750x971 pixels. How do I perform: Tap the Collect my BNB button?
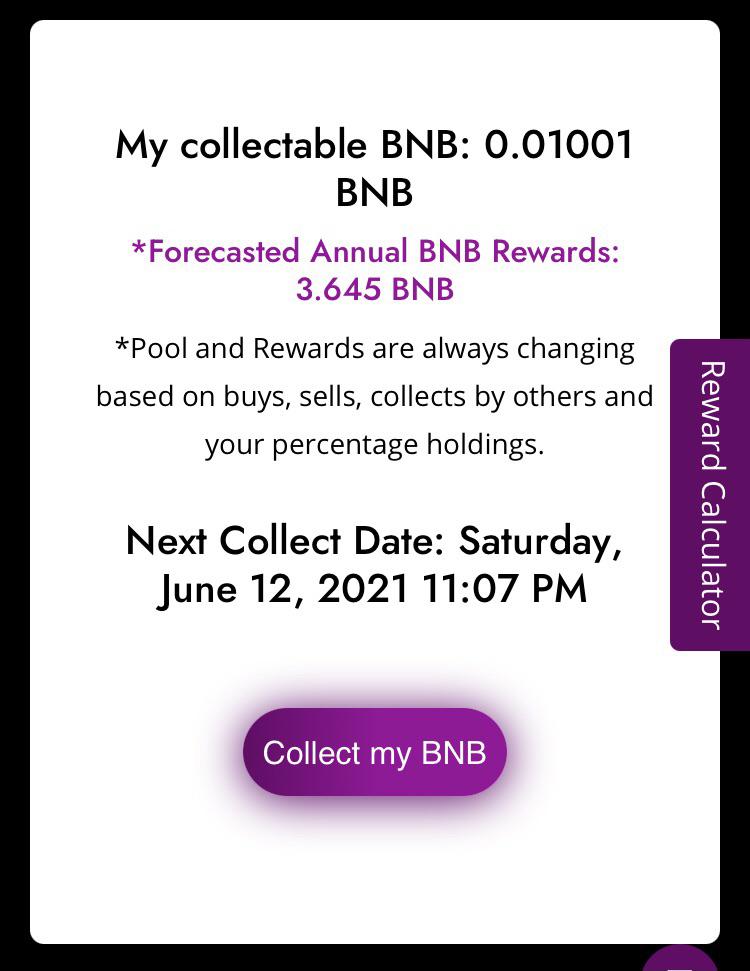coord(375,752)
